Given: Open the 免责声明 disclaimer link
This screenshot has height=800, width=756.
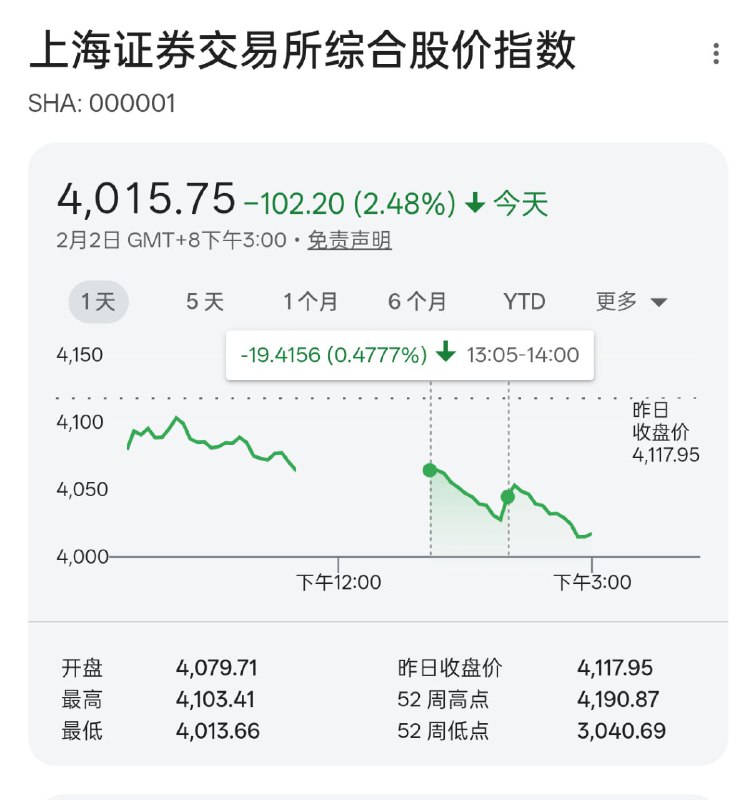Looking at the screenshot, I should pyautogui.click(x=352, y=240).
